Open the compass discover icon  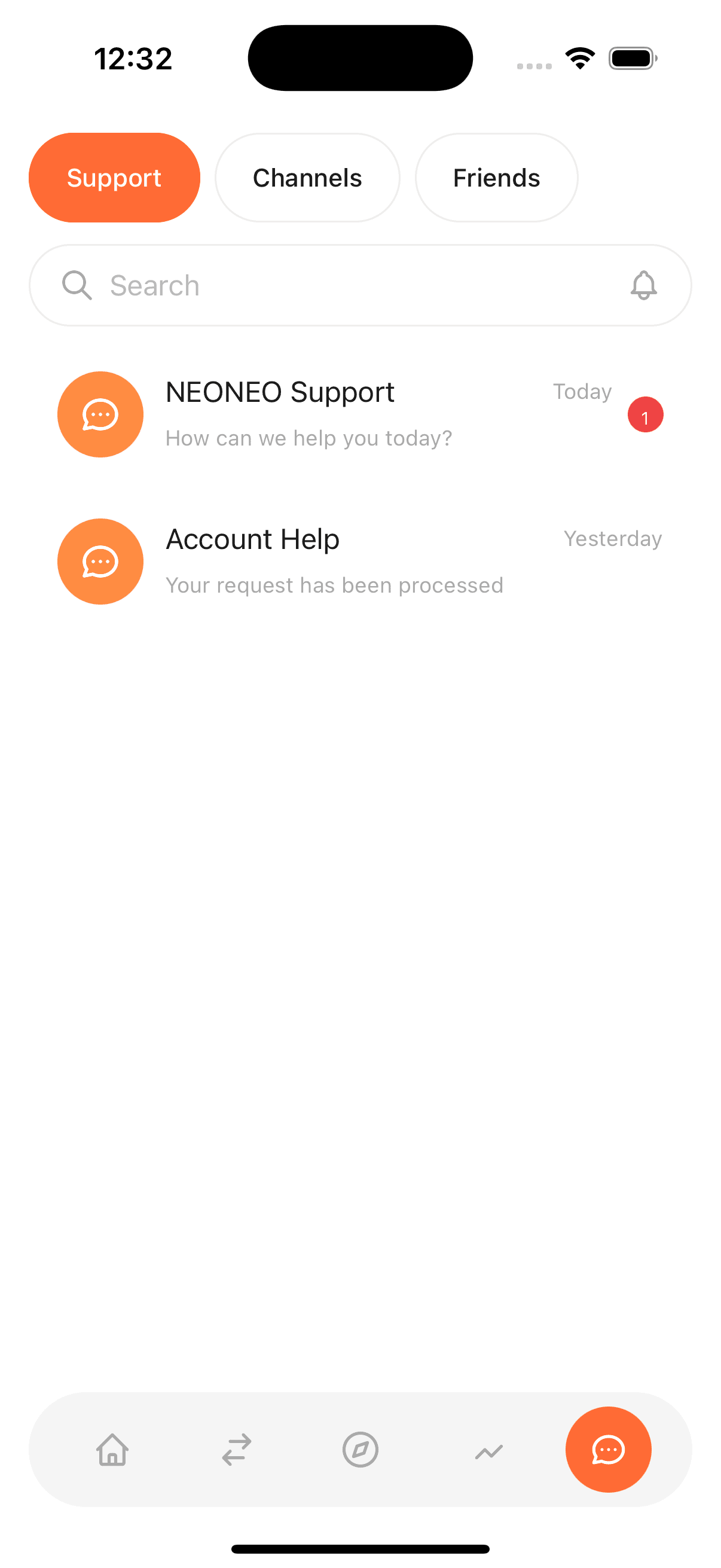tap(360, 1450)
